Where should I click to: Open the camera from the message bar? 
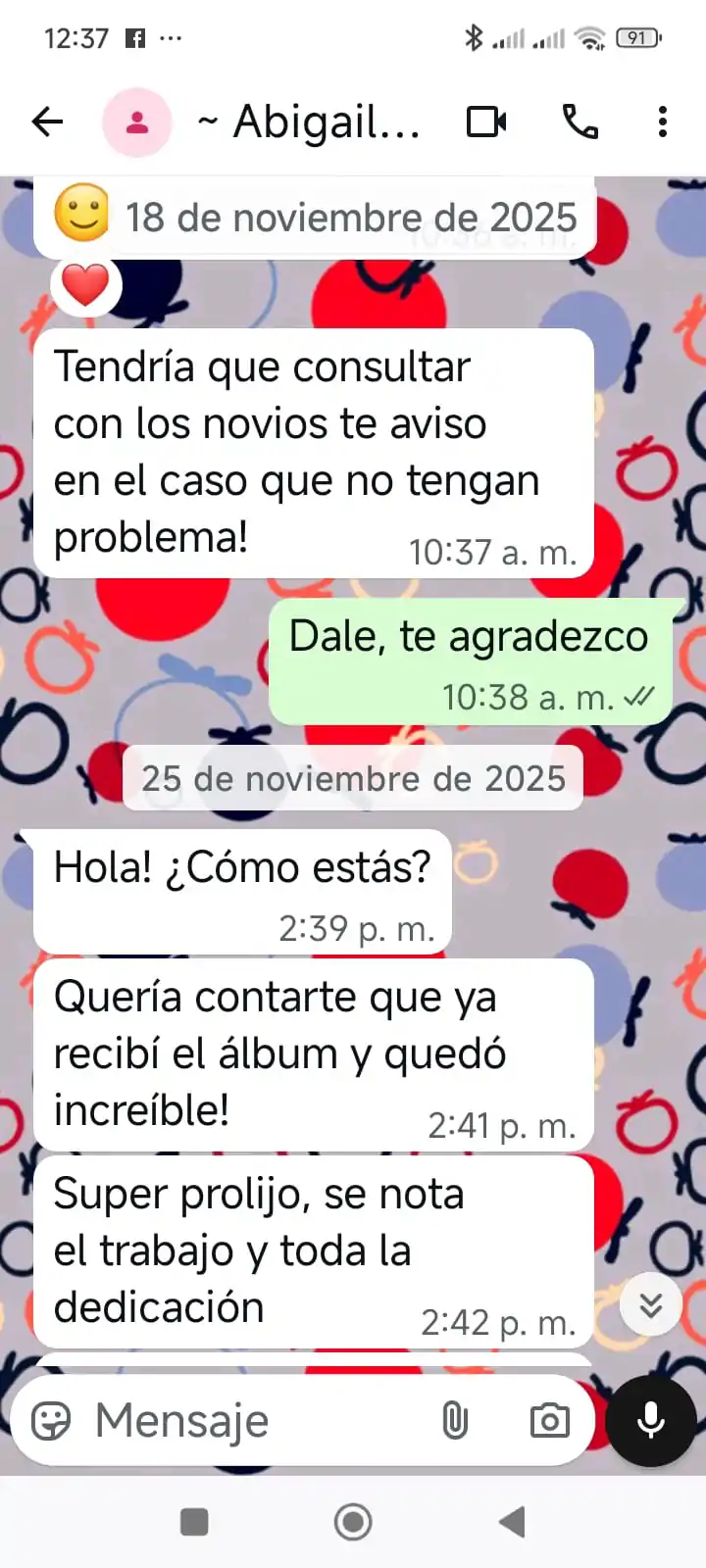tap(549, 1420)
